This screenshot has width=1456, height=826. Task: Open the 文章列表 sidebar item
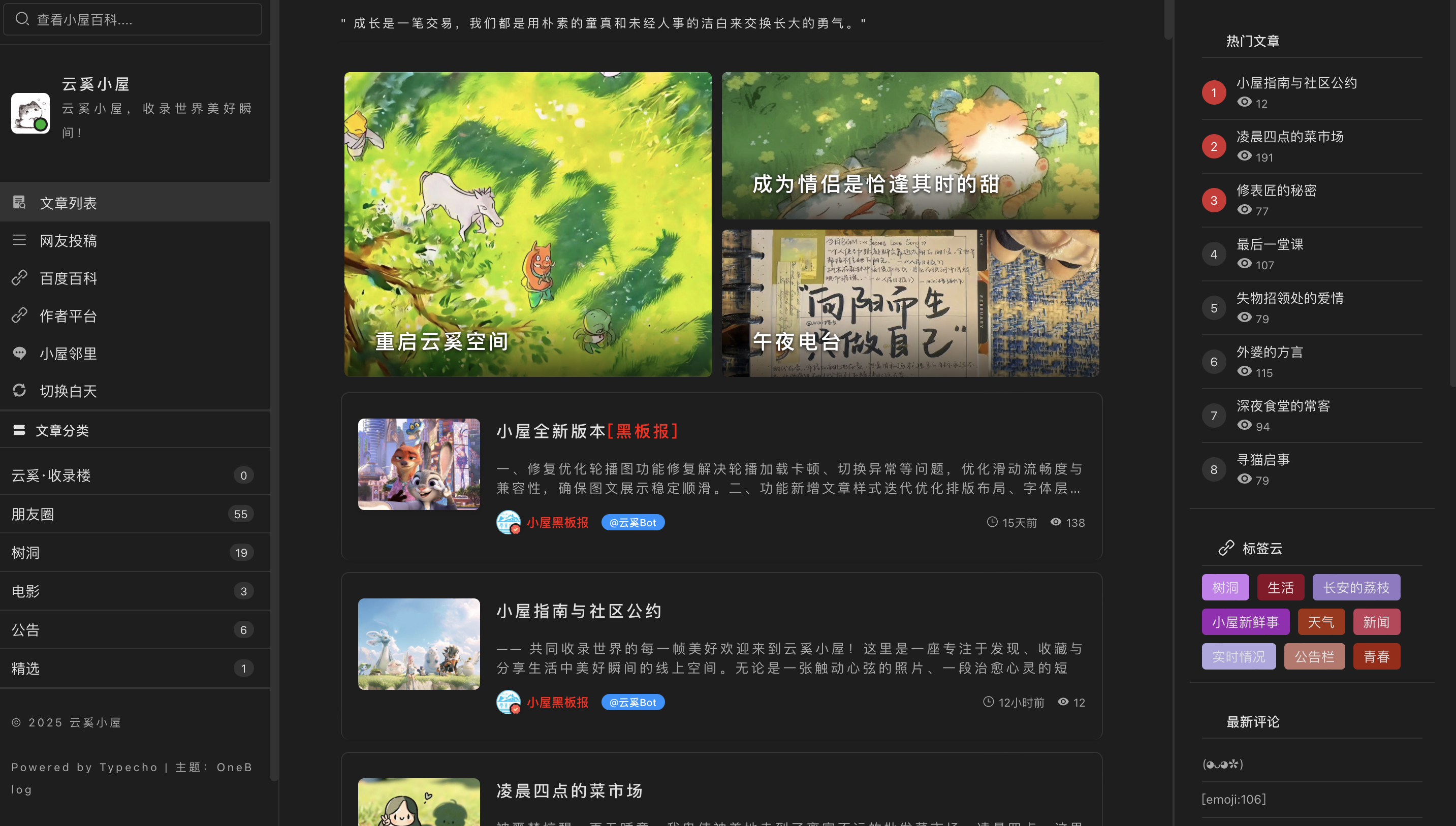point(68,203)
